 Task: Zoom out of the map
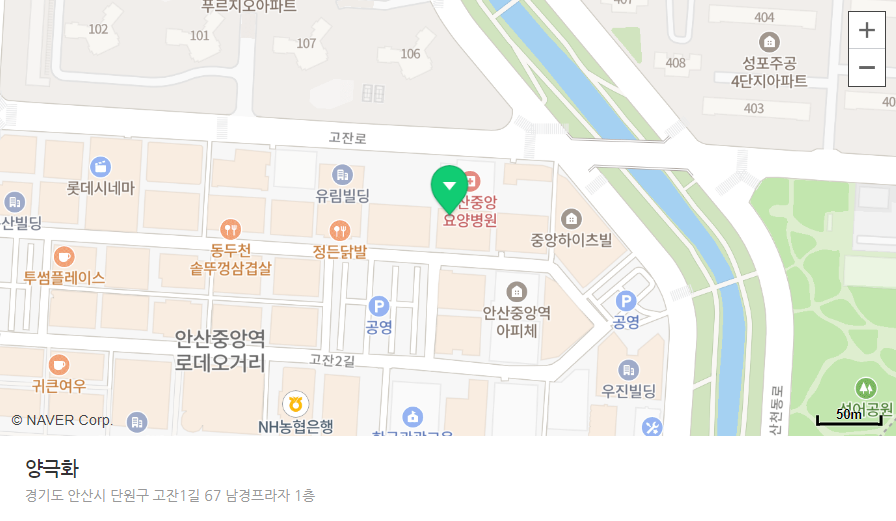coord(866,67)
